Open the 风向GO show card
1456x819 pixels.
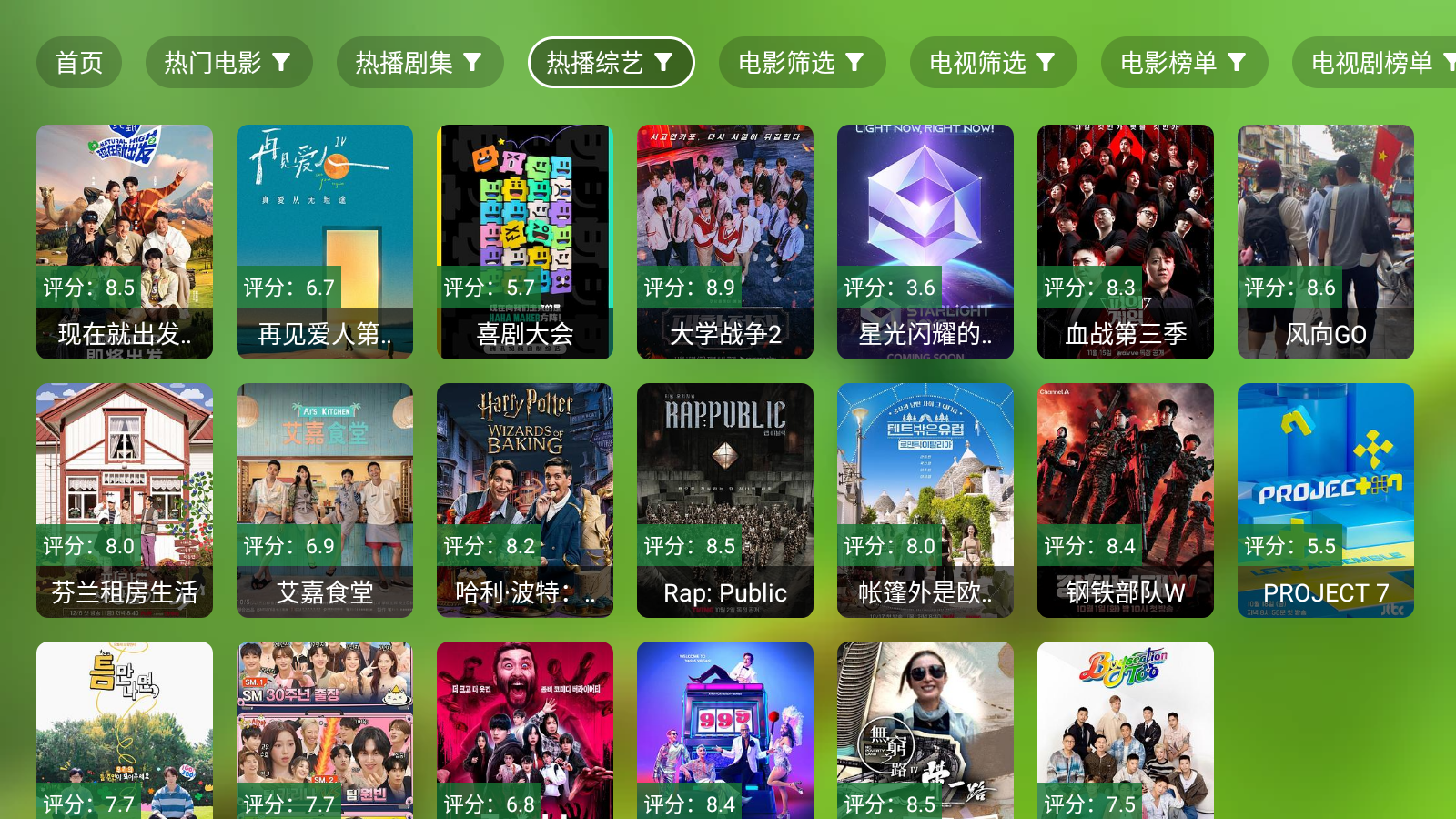[x=1326, y=241]
